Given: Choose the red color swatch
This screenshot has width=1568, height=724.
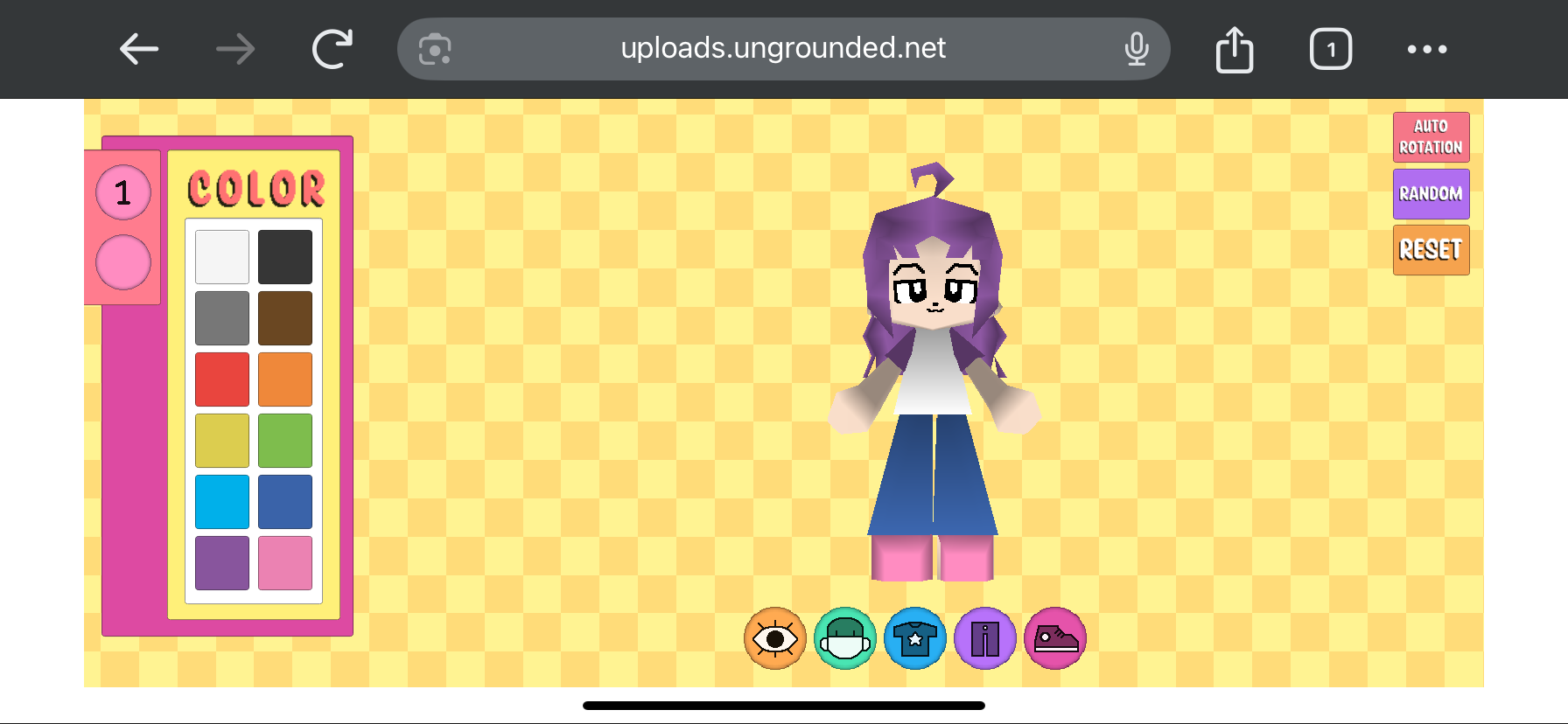Looking at the screenshot, I should [x=222, y=379].
